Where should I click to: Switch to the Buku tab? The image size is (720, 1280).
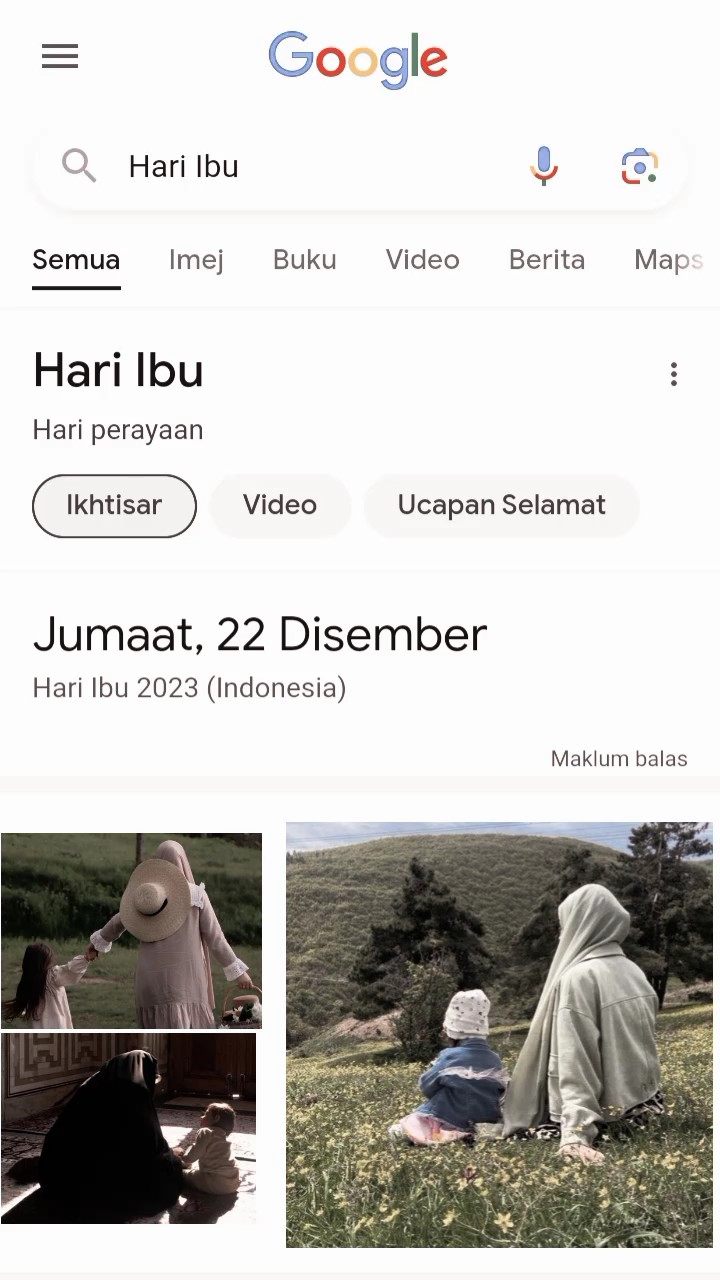coord(305,260)
